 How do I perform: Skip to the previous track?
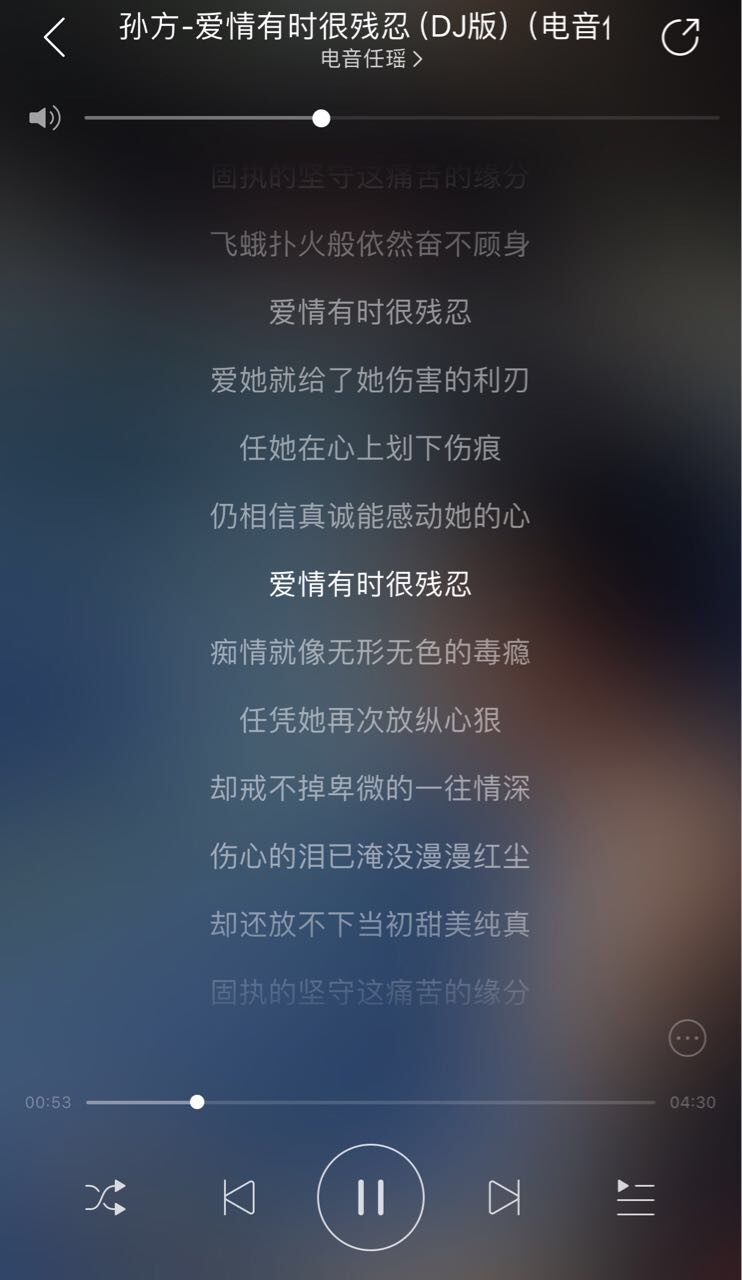[238, 1197]
